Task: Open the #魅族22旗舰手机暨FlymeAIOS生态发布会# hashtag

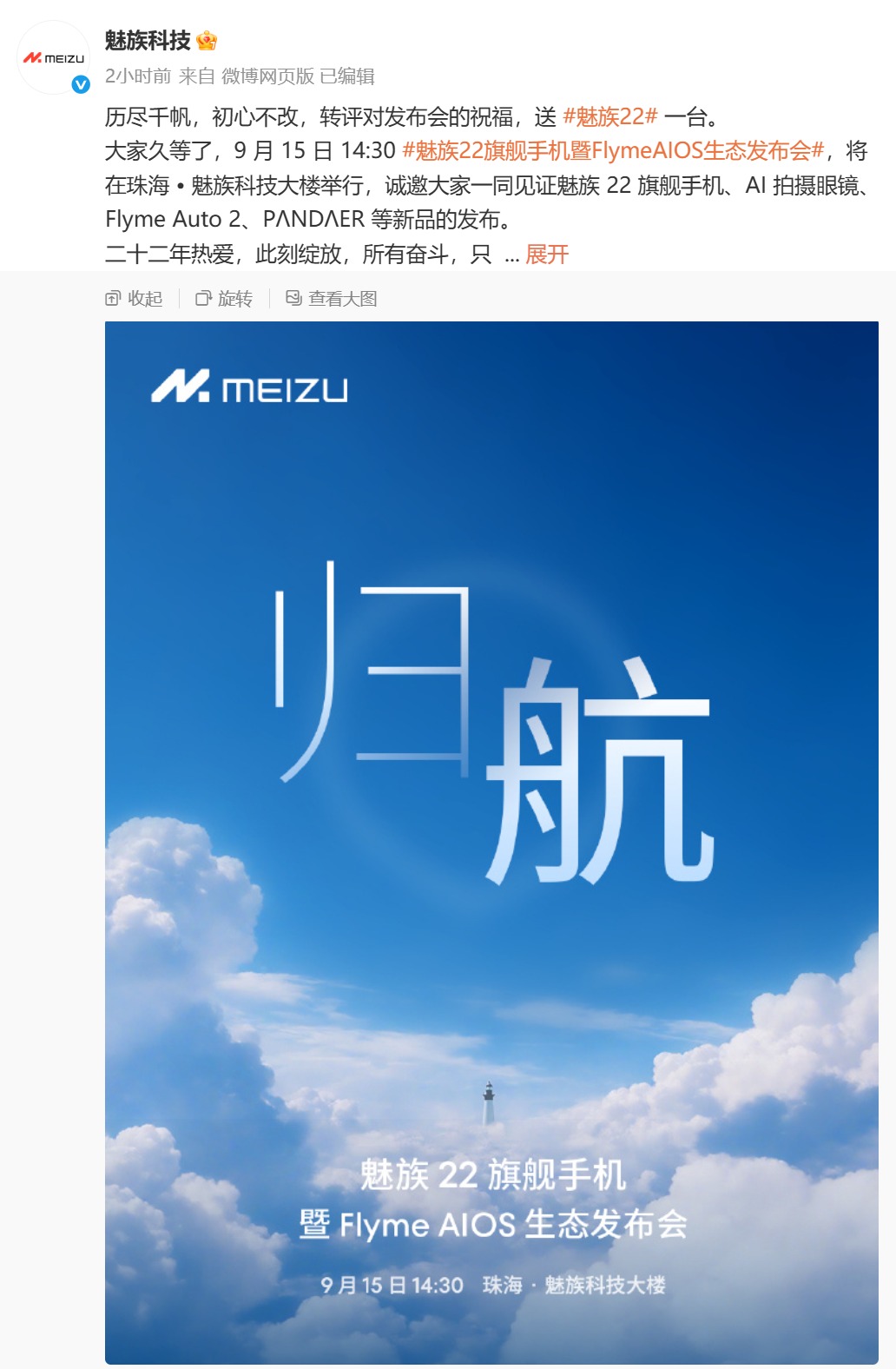Action: 612,151
